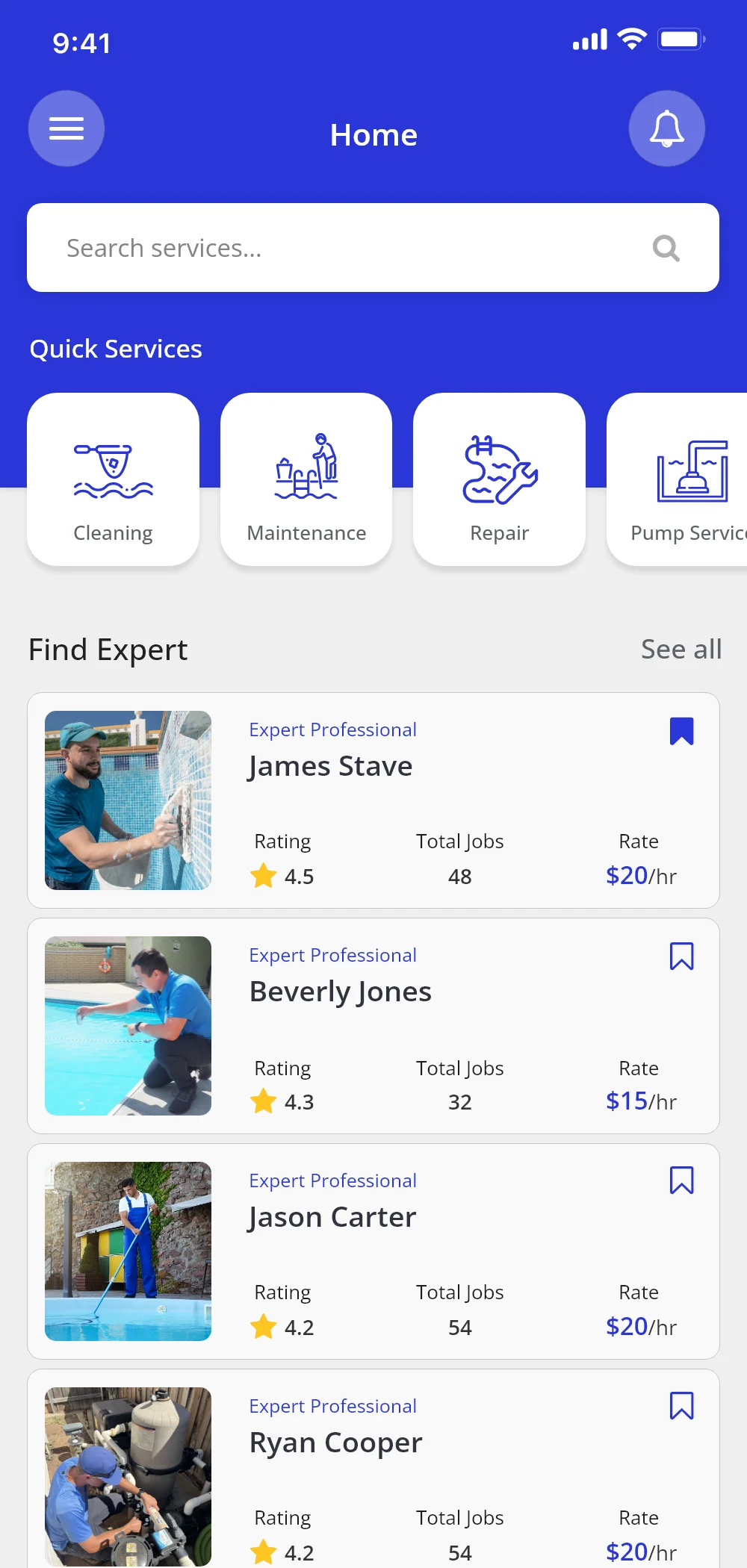747x1568 pixels.
Task: Open the Home tab header
Action: coord(373,135)
